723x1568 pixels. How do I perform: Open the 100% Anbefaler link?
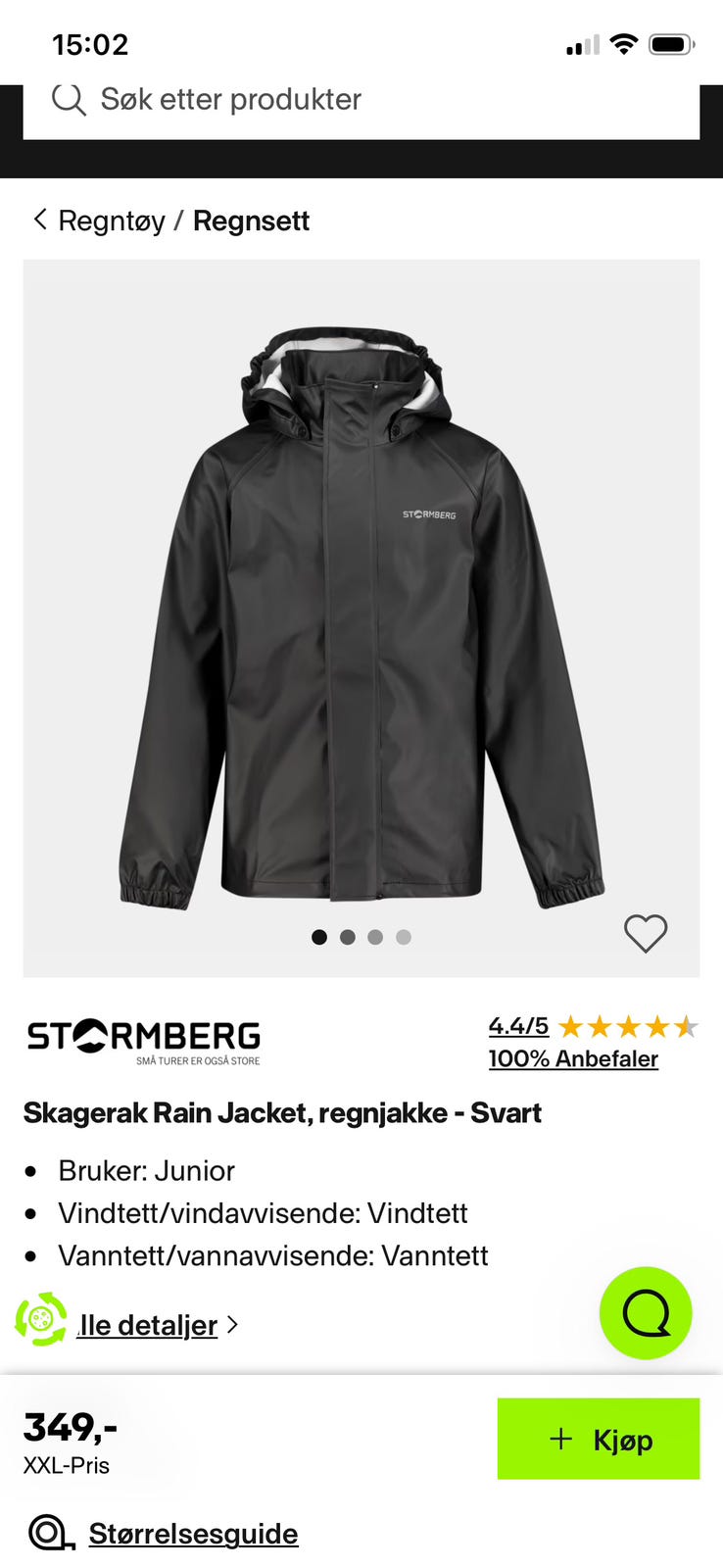[573, 1058]
